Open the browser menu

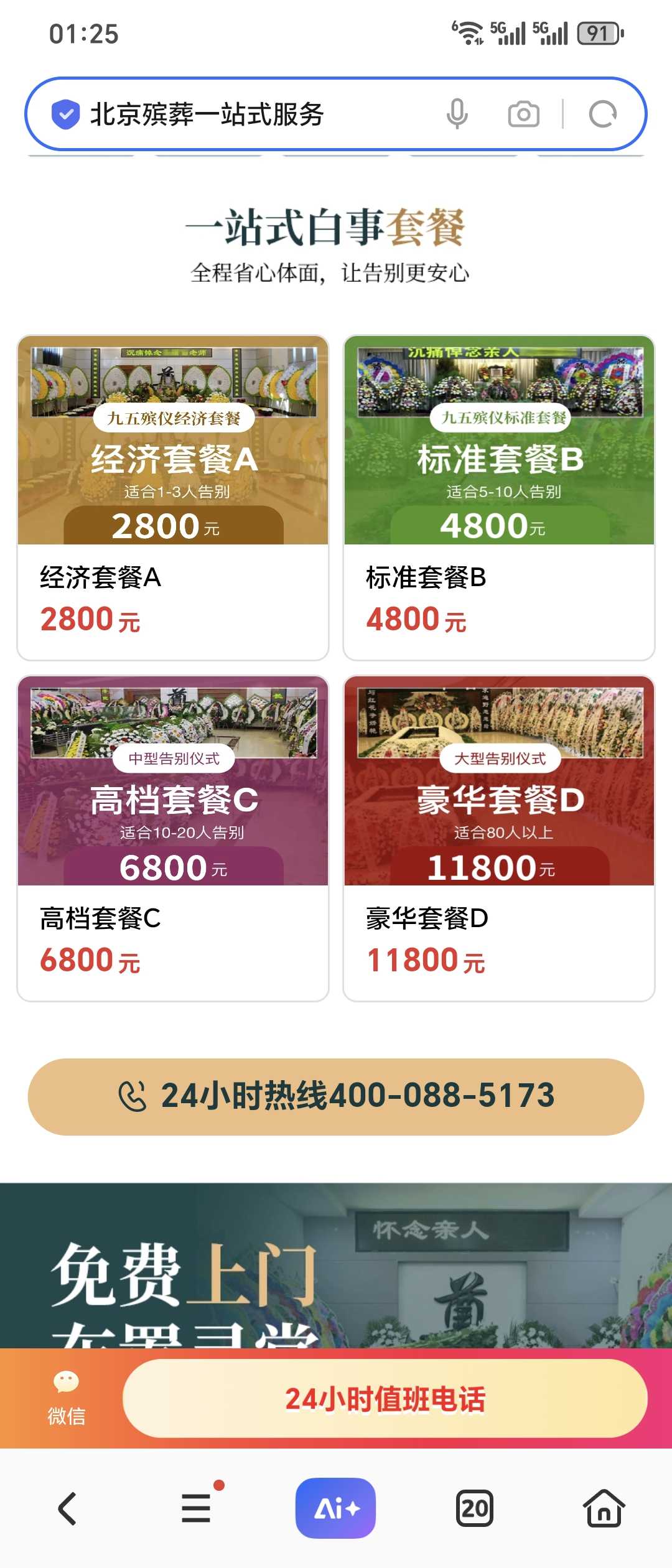point(197,1509)
